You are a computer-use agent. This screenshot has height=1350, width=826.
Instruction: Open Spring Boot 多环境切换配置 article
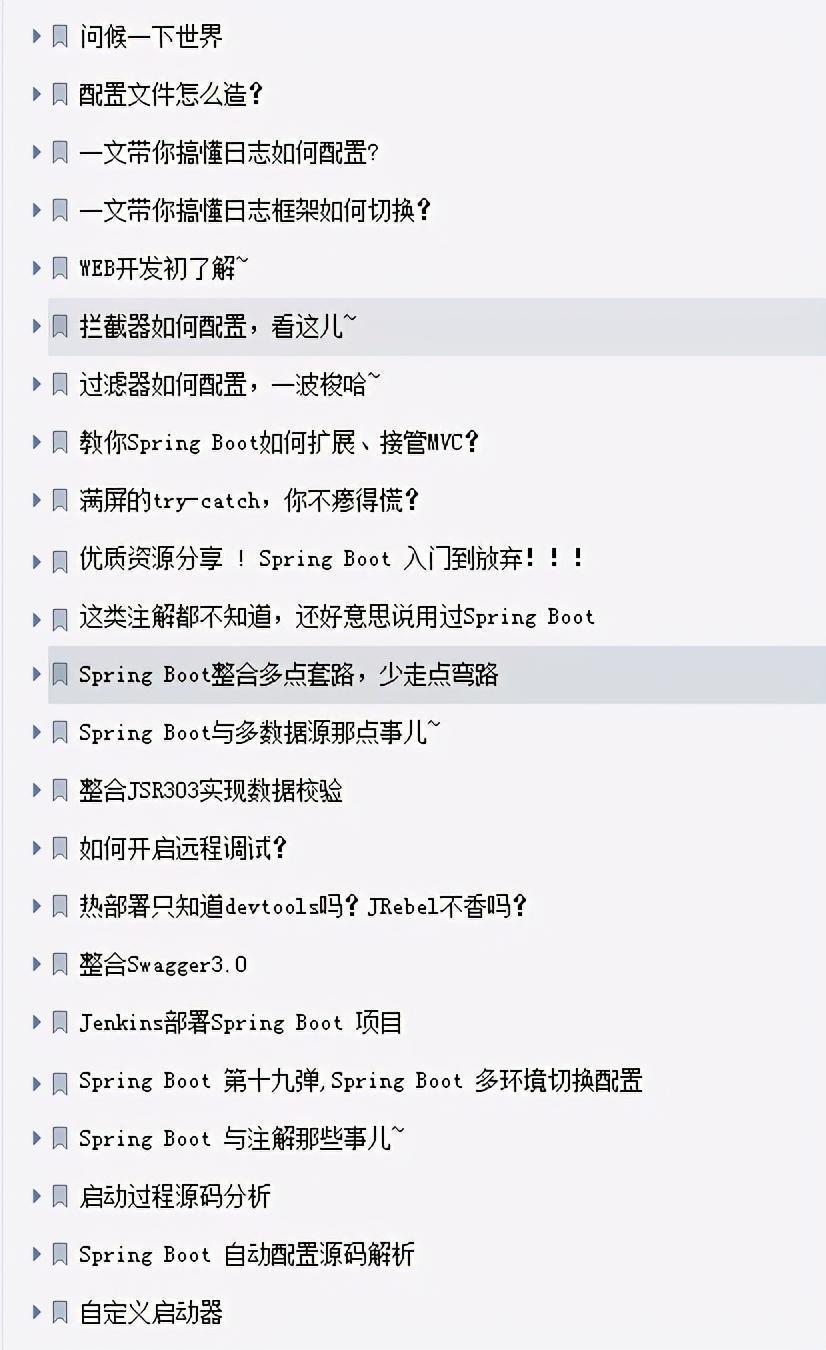point(360,1080)
